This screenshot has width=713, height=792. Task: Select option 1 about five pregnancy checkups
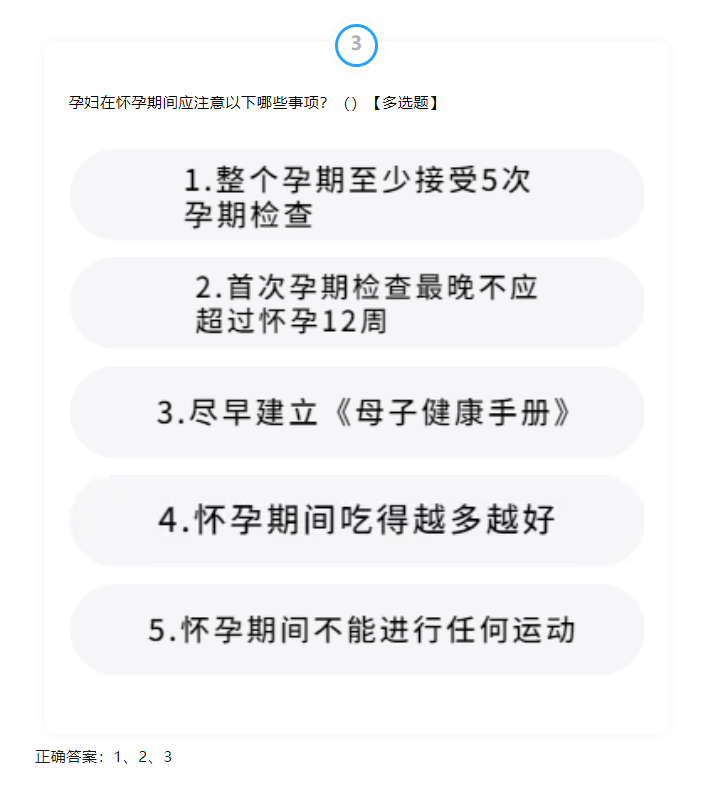(356, 196)
